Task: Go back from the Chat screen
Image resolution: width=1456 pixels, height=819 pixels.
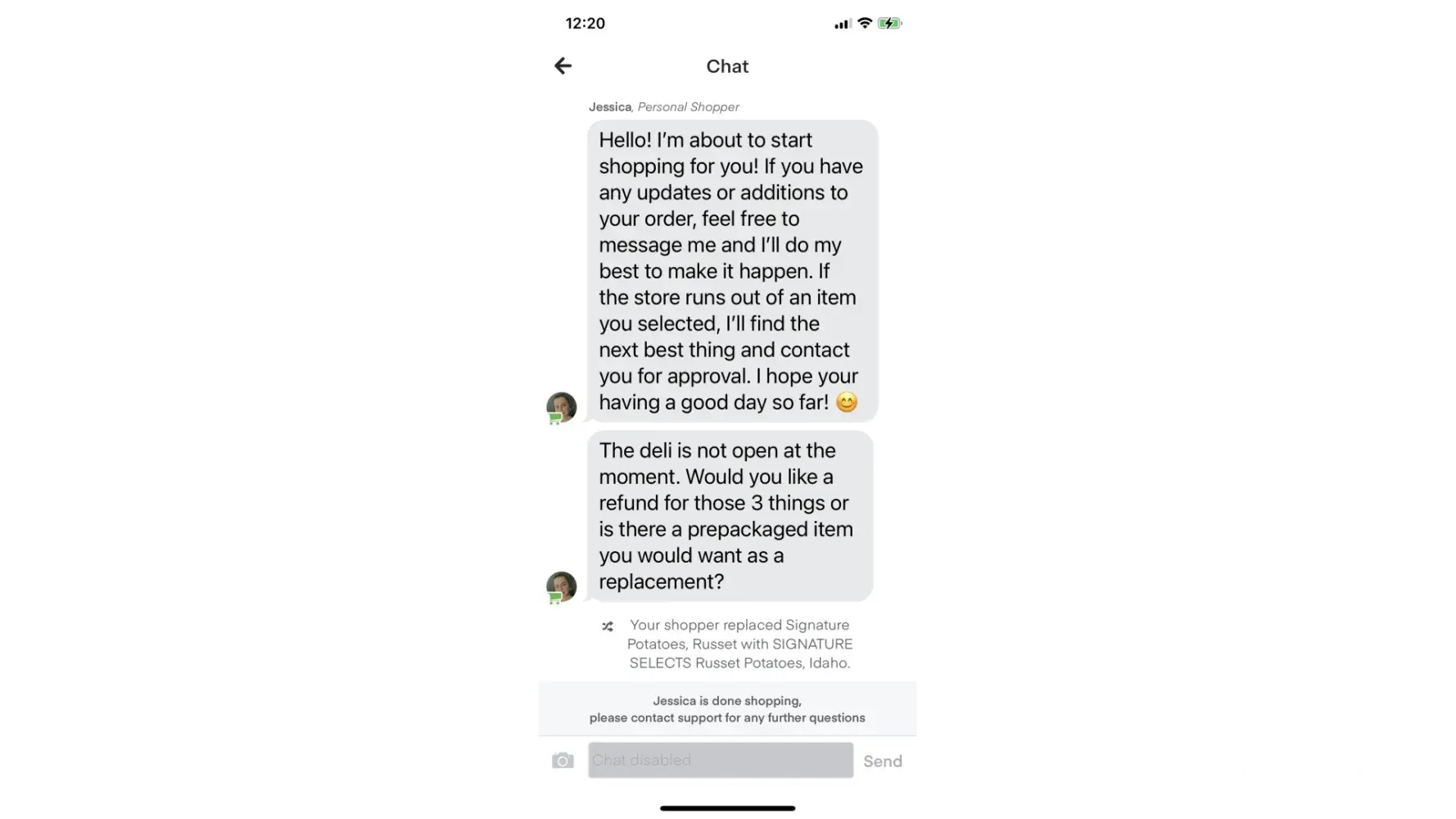Action: [x=563, y=66]
